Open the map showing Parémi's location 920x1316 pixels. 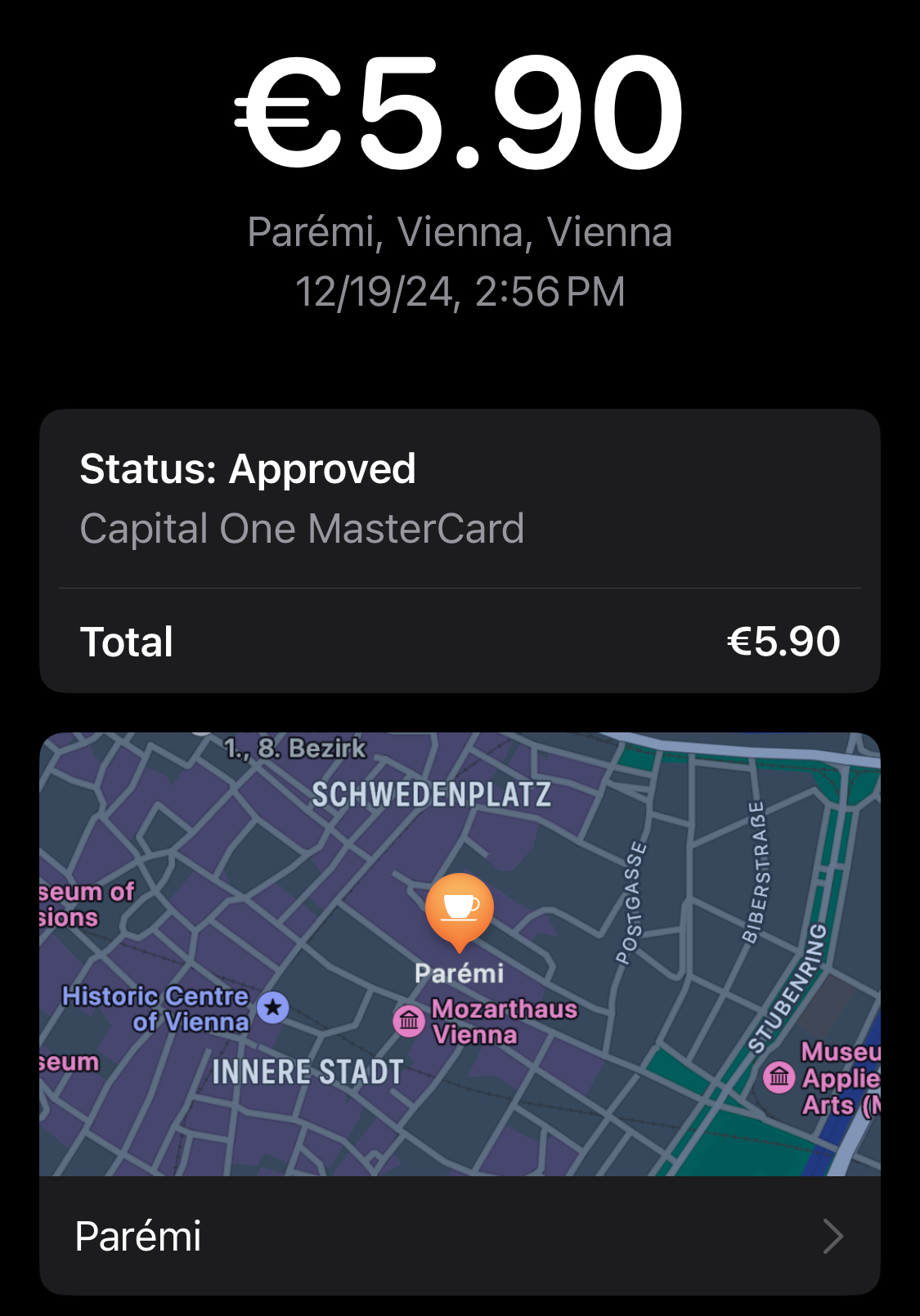coord(460,954)
